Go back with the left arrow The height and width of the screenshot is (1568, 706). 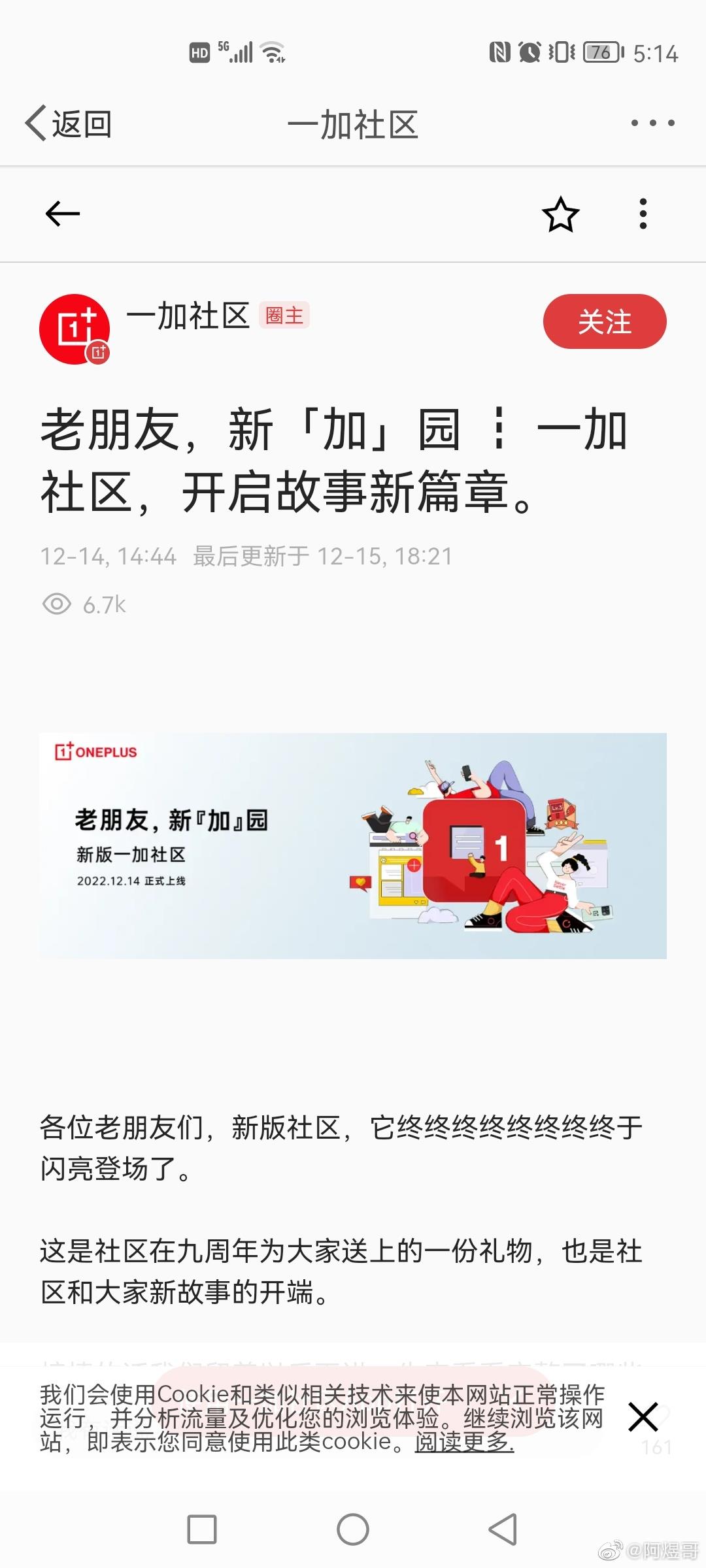63,214
